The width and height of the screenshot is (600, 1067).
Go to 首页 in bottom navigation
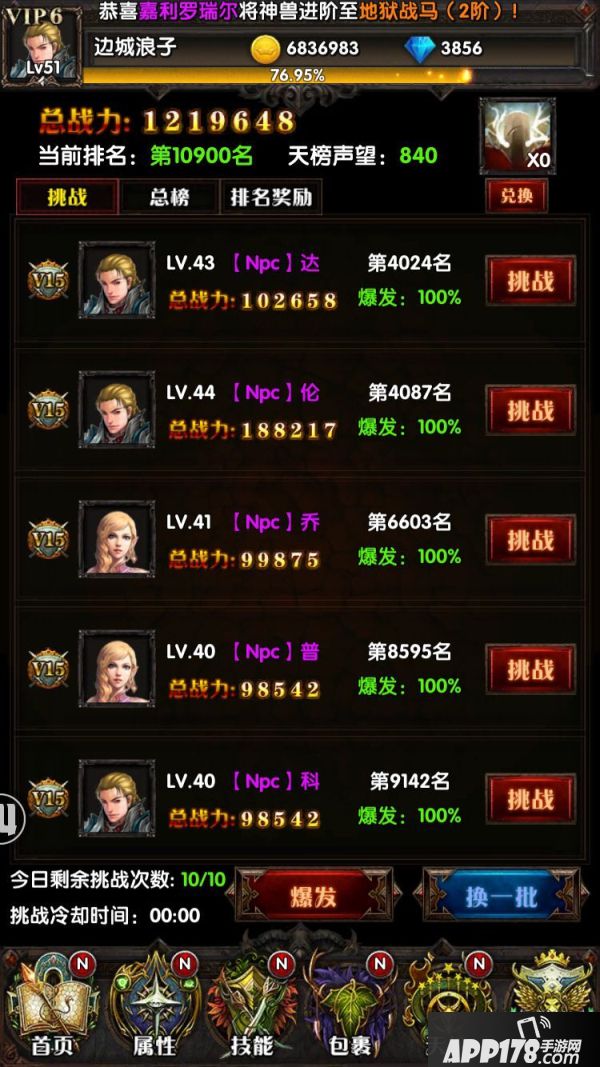pos(54,1005)
